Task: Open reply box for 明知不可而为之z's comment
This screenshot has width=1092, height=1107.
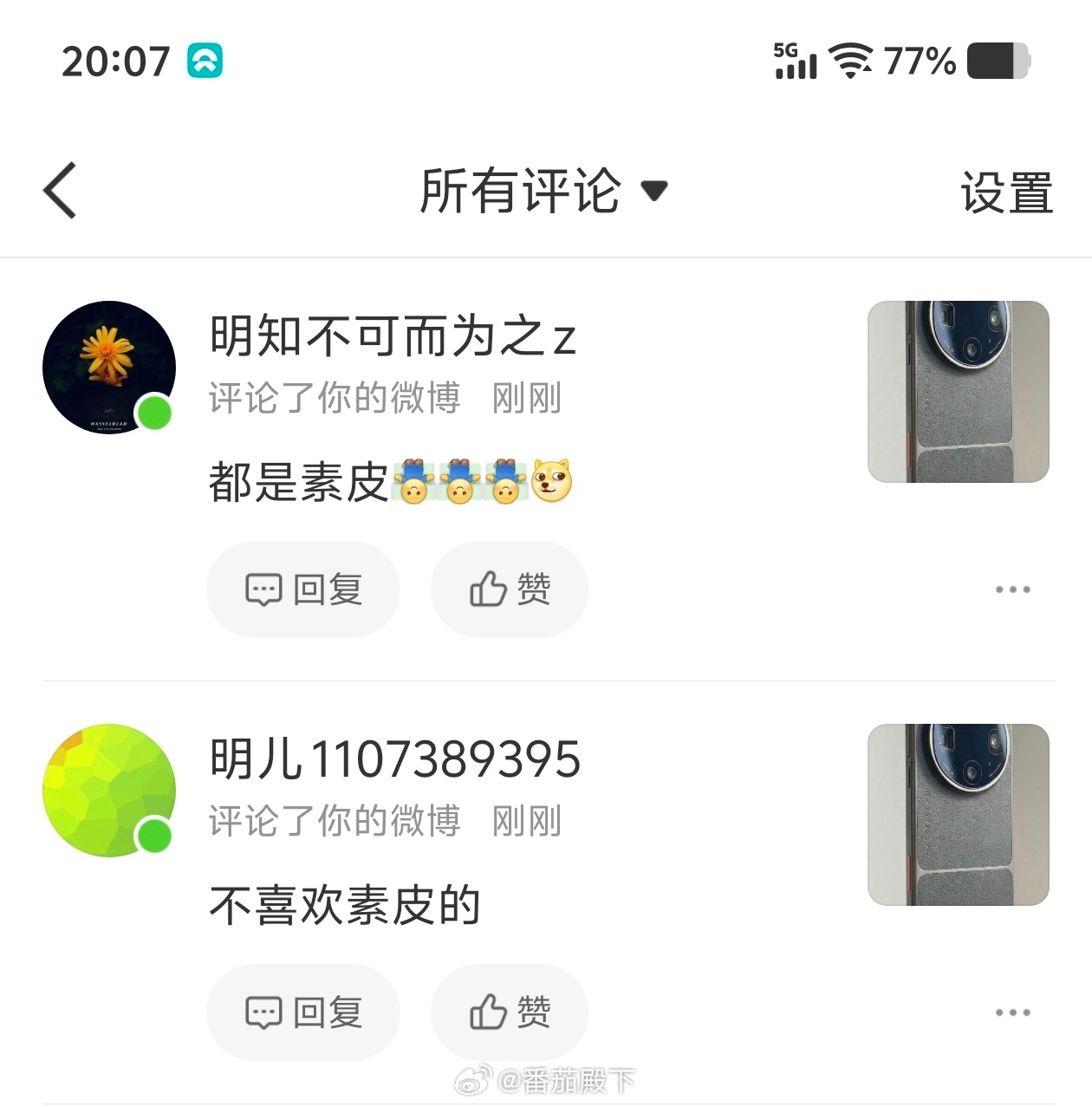Action: click(302, 589)
